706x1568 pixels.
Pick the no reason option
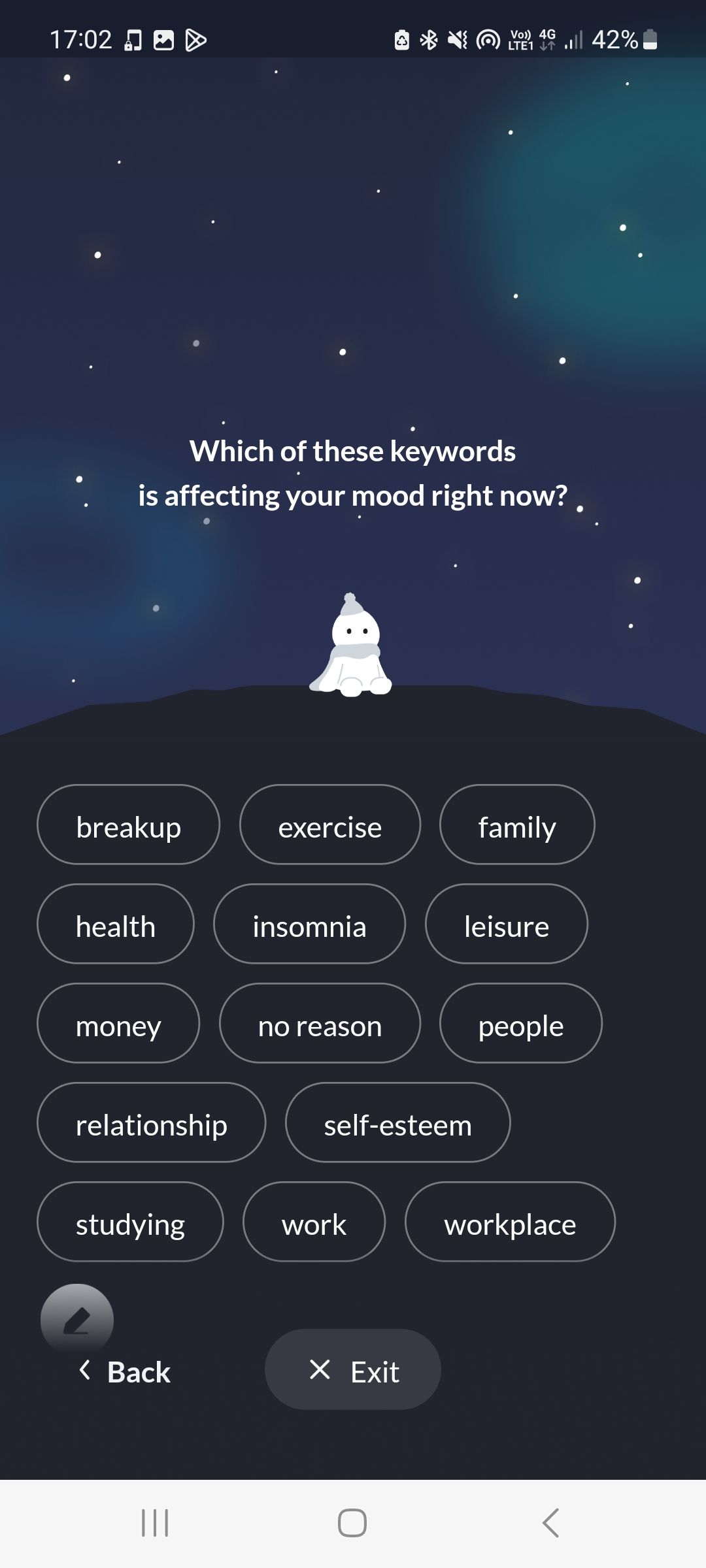pos(320,1024)
